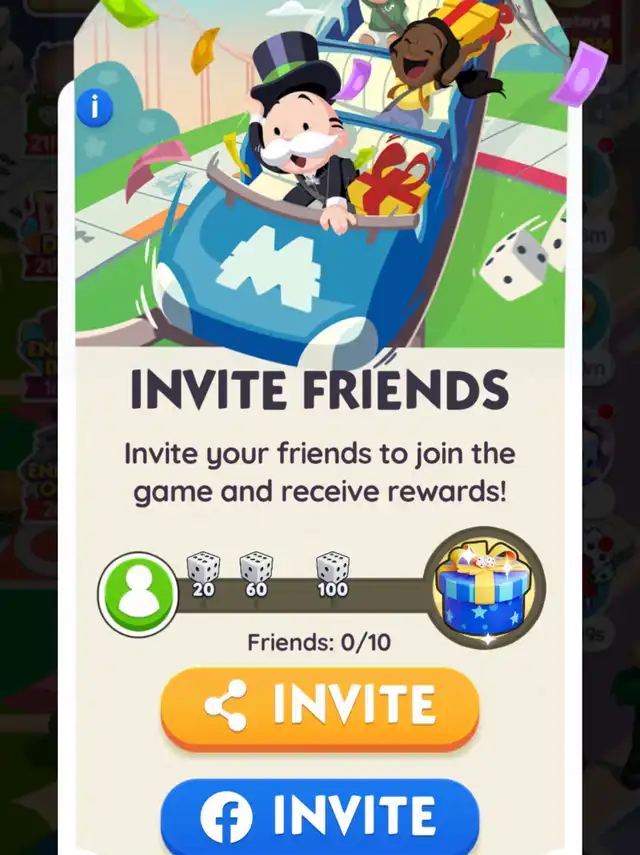Open the blue info icon
This screenshot has height=855, width=640.
point(95,107)
